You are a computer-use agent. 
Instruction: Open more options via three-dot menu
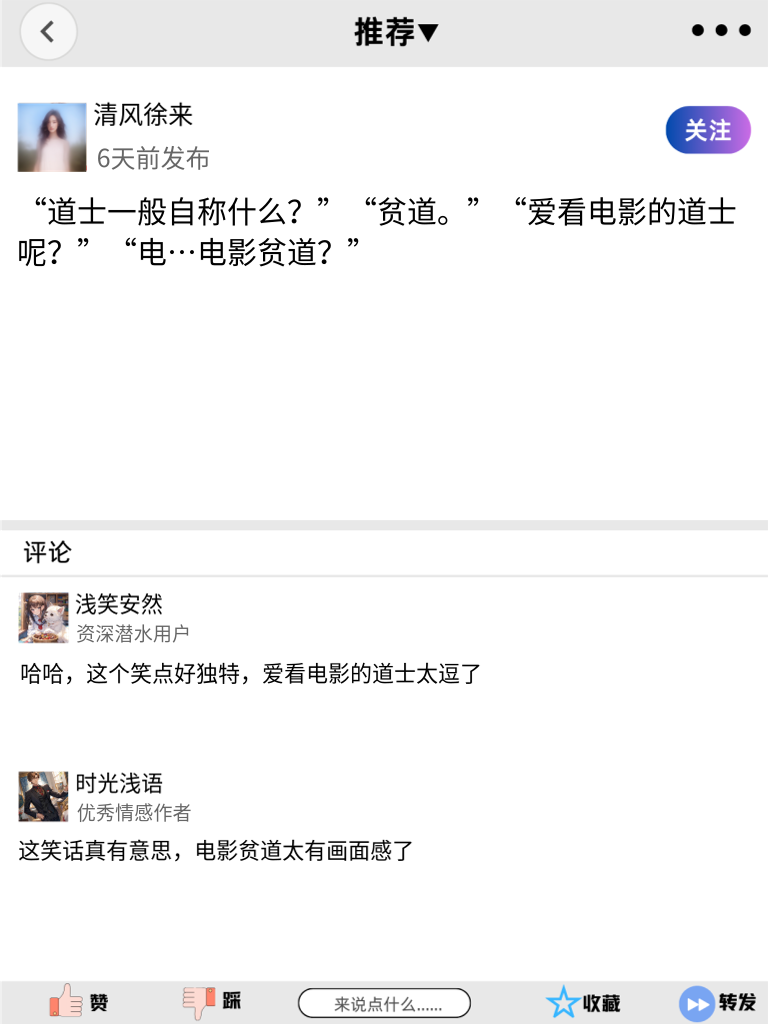[720, 31]
